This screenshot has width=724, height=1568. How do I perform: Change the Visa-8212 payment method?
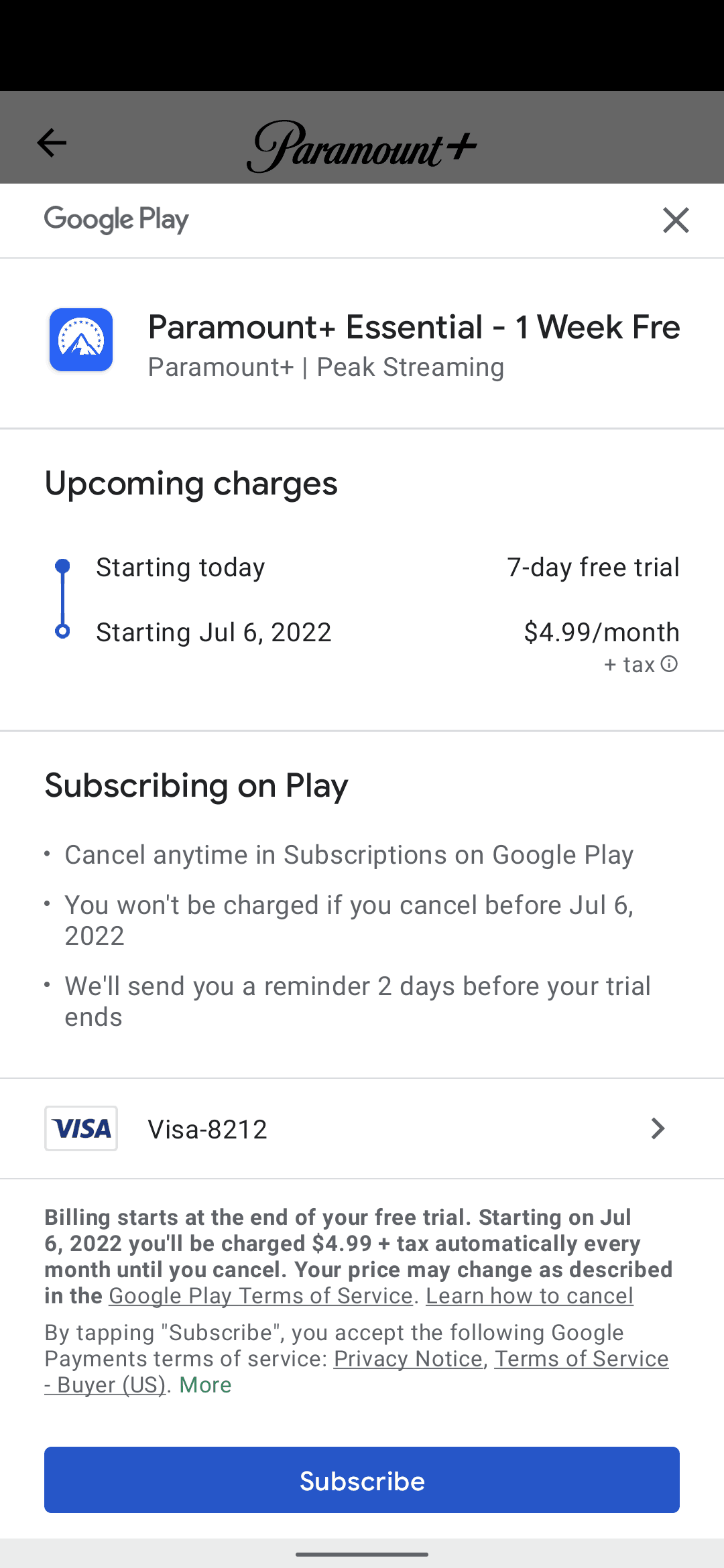[362, 1129]
